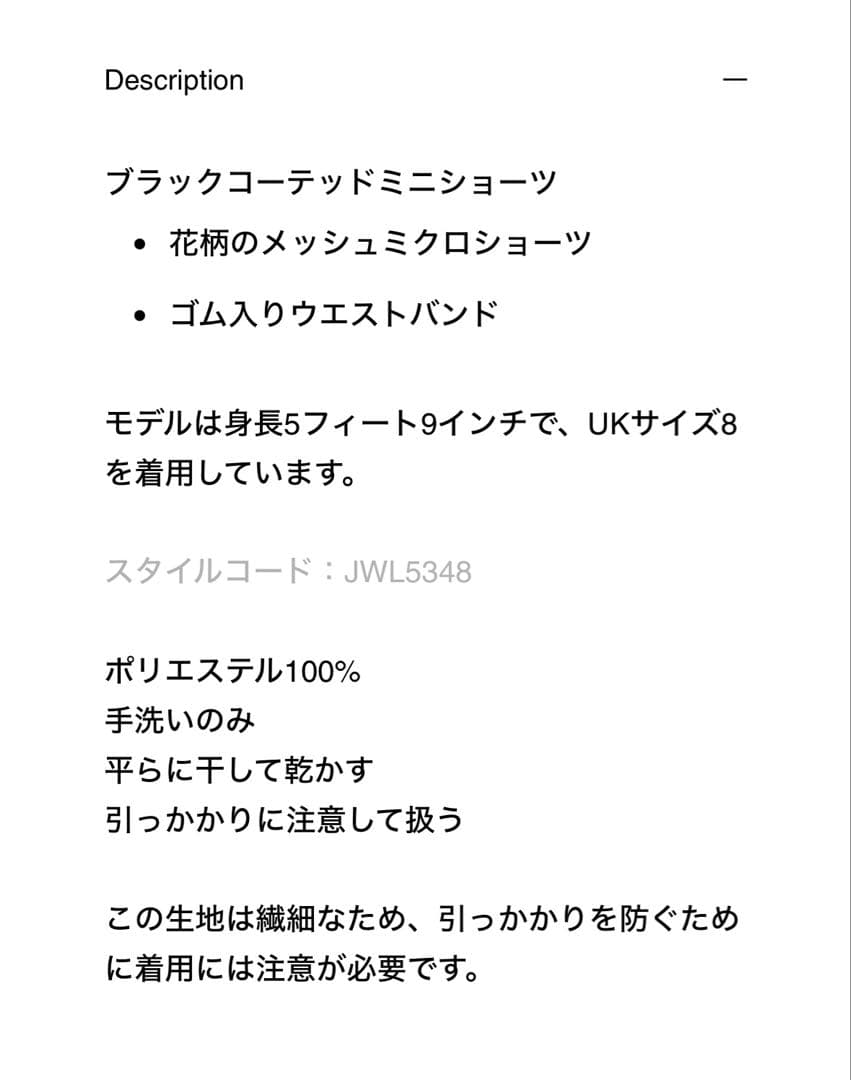
Task: Collapse the Description section
Action: [735, 80]
